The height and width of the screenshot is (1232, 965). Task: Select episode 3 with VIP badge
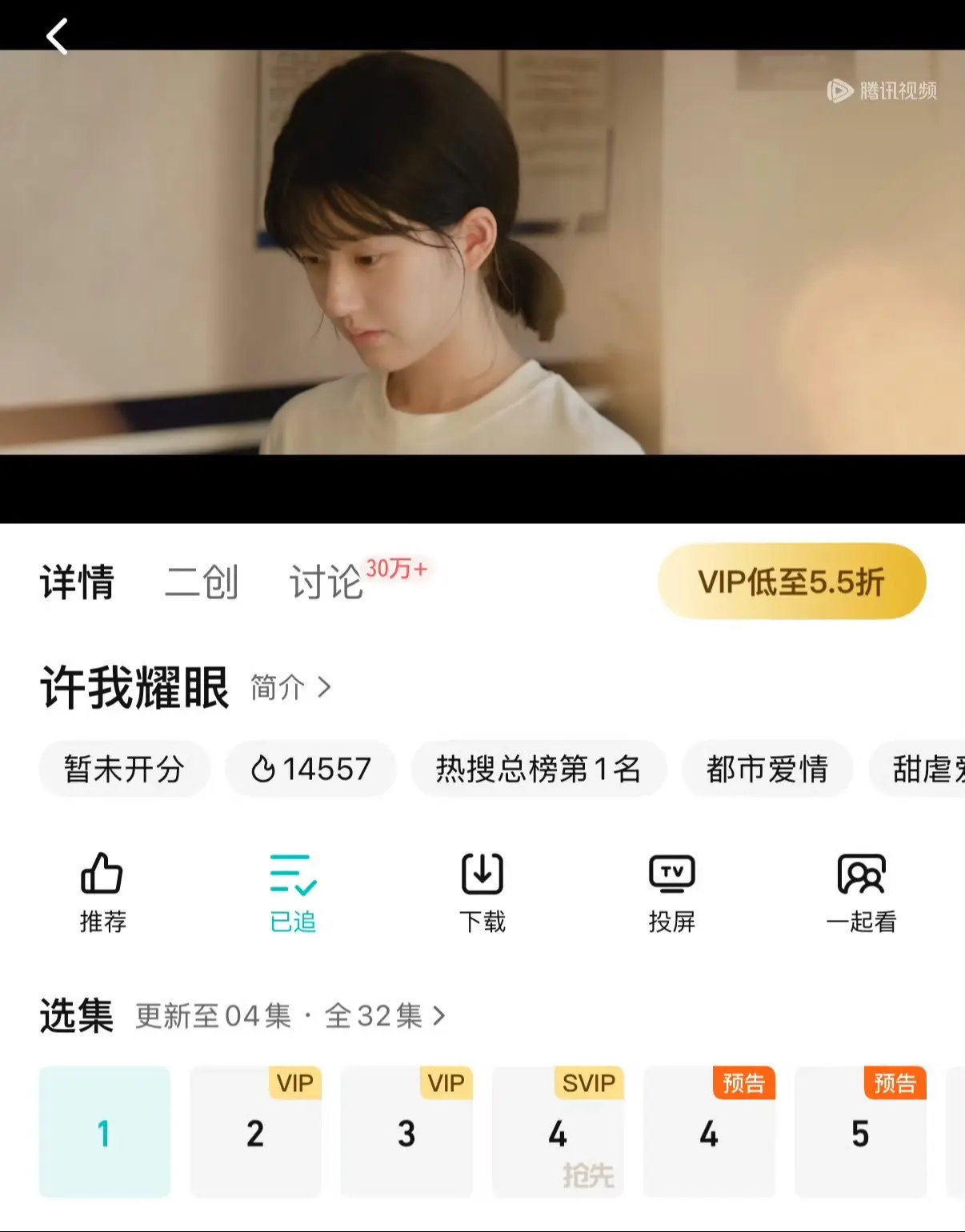[406, 1132]
